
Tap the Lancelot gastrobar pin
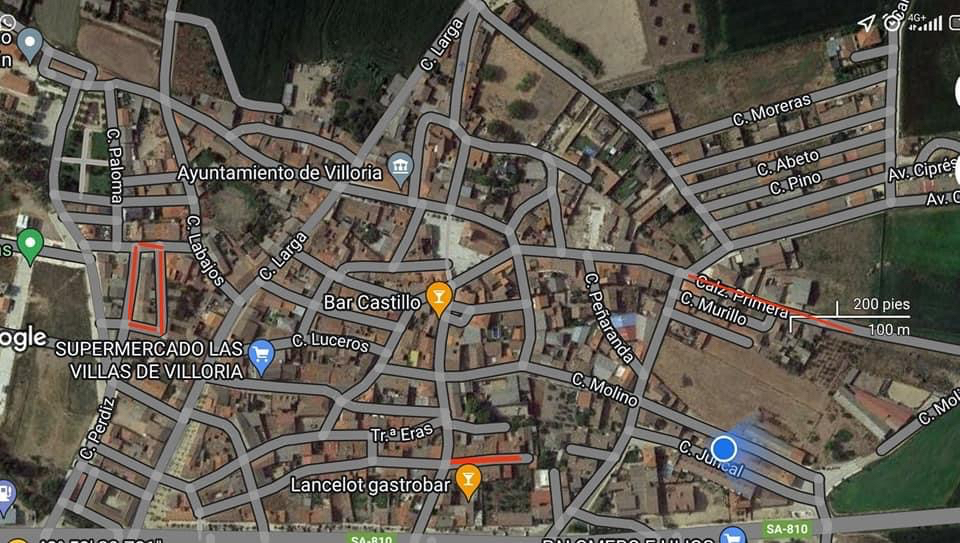[467, 479]
